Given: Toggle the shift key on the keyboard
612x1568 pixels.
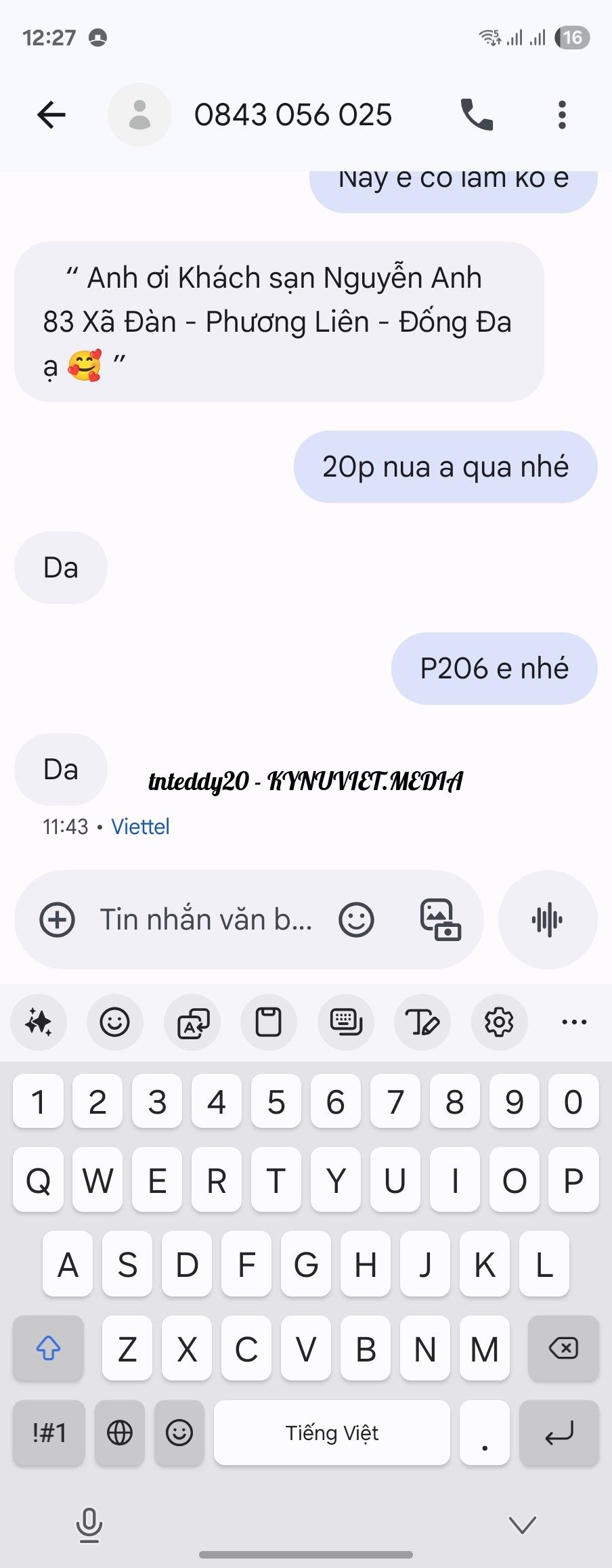Looking at the screenshot, I should click(48, 1348).
